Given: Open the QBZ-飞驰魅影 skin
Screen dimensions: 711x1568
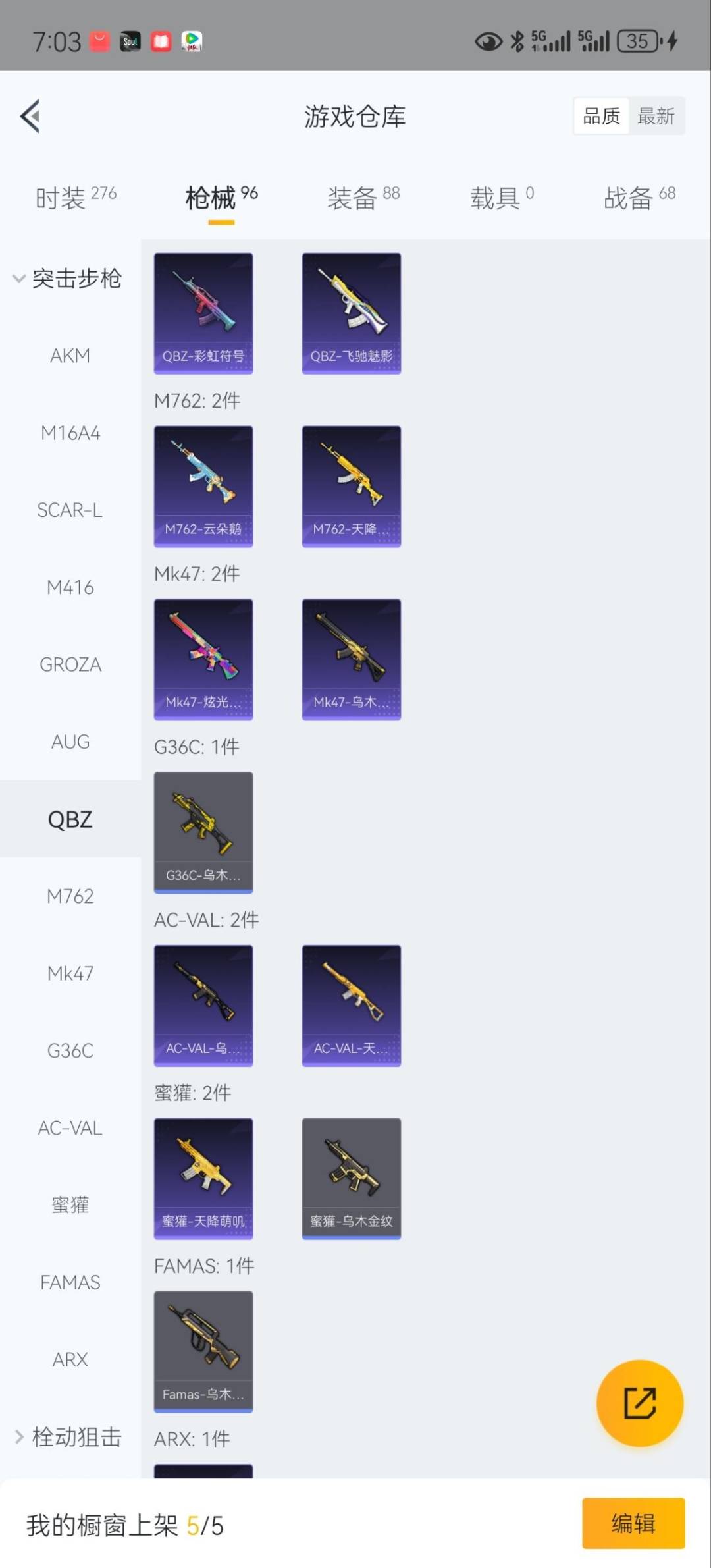Looking at the screenshot, I should 351,313.
